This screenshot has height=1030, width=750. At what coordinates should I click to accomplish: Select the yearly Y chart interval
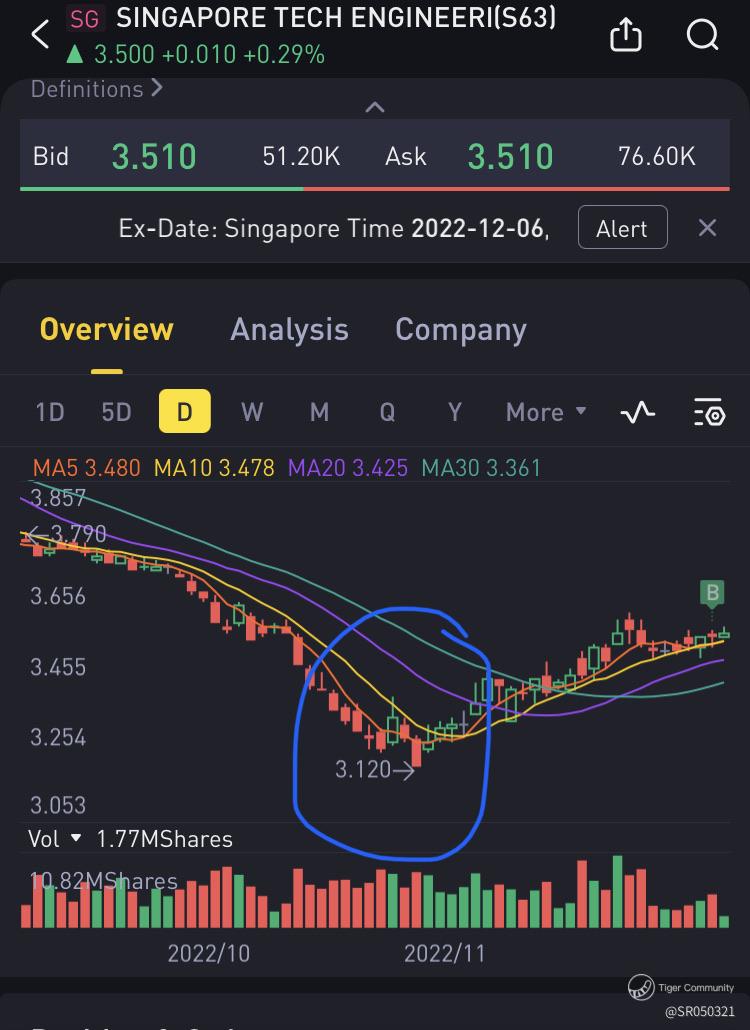454,412
